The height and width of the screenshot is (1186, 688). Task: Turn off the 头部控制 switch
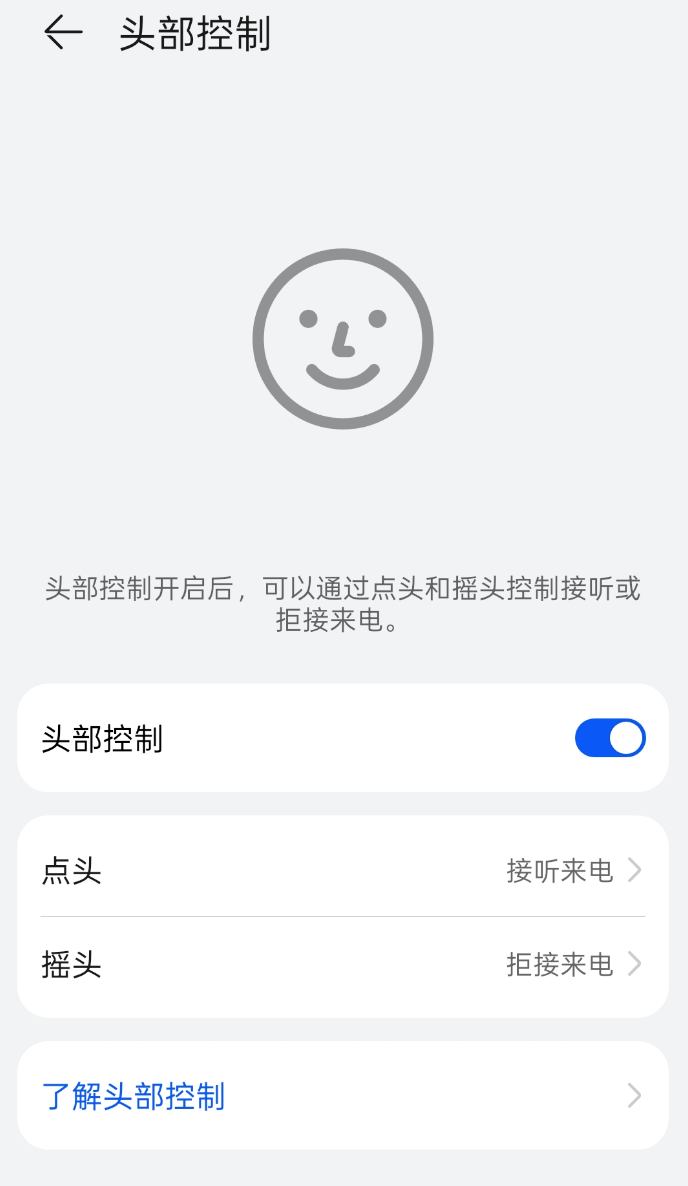tap(609, 738)
